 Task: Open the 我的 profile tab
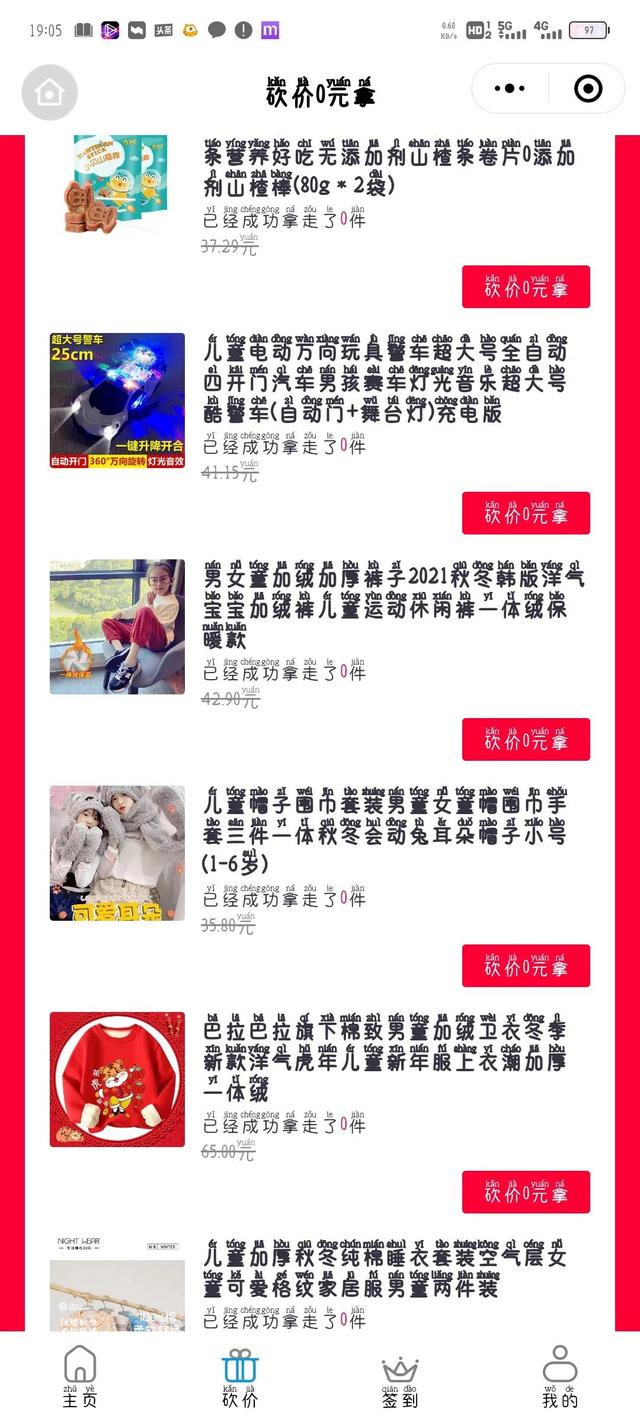click(x=560, y=1376)
